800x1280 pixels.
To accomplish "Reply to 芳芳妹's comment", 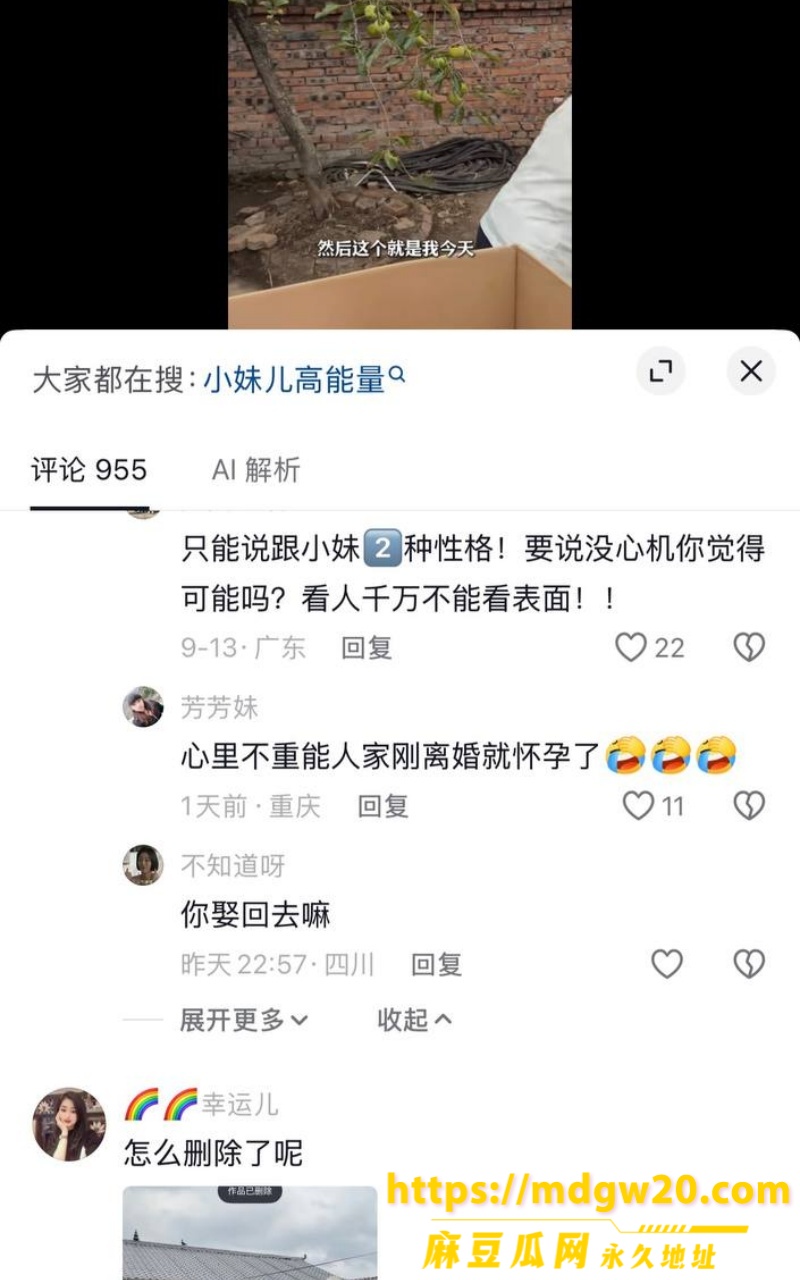I will (x=383, y=806).
